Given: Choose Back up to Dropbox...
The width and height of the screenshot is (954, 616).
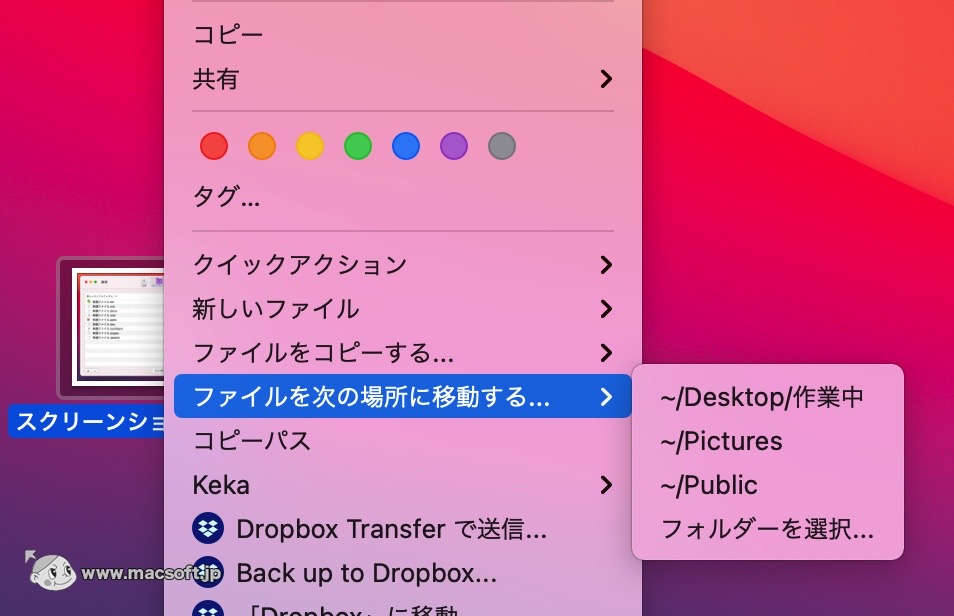Looking at the screenshot, I should point(366,573).
